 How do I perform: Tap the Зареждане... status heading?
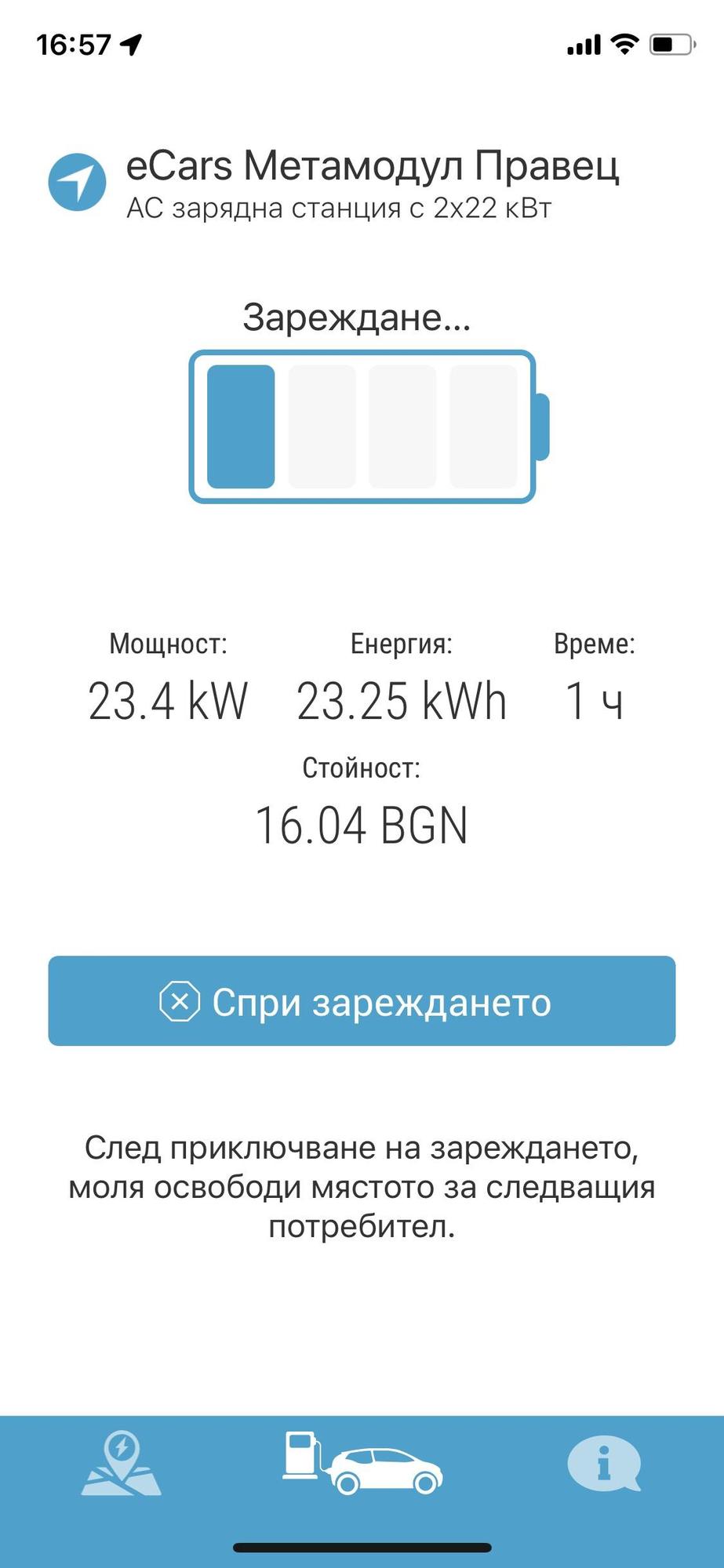click(358, 318)
